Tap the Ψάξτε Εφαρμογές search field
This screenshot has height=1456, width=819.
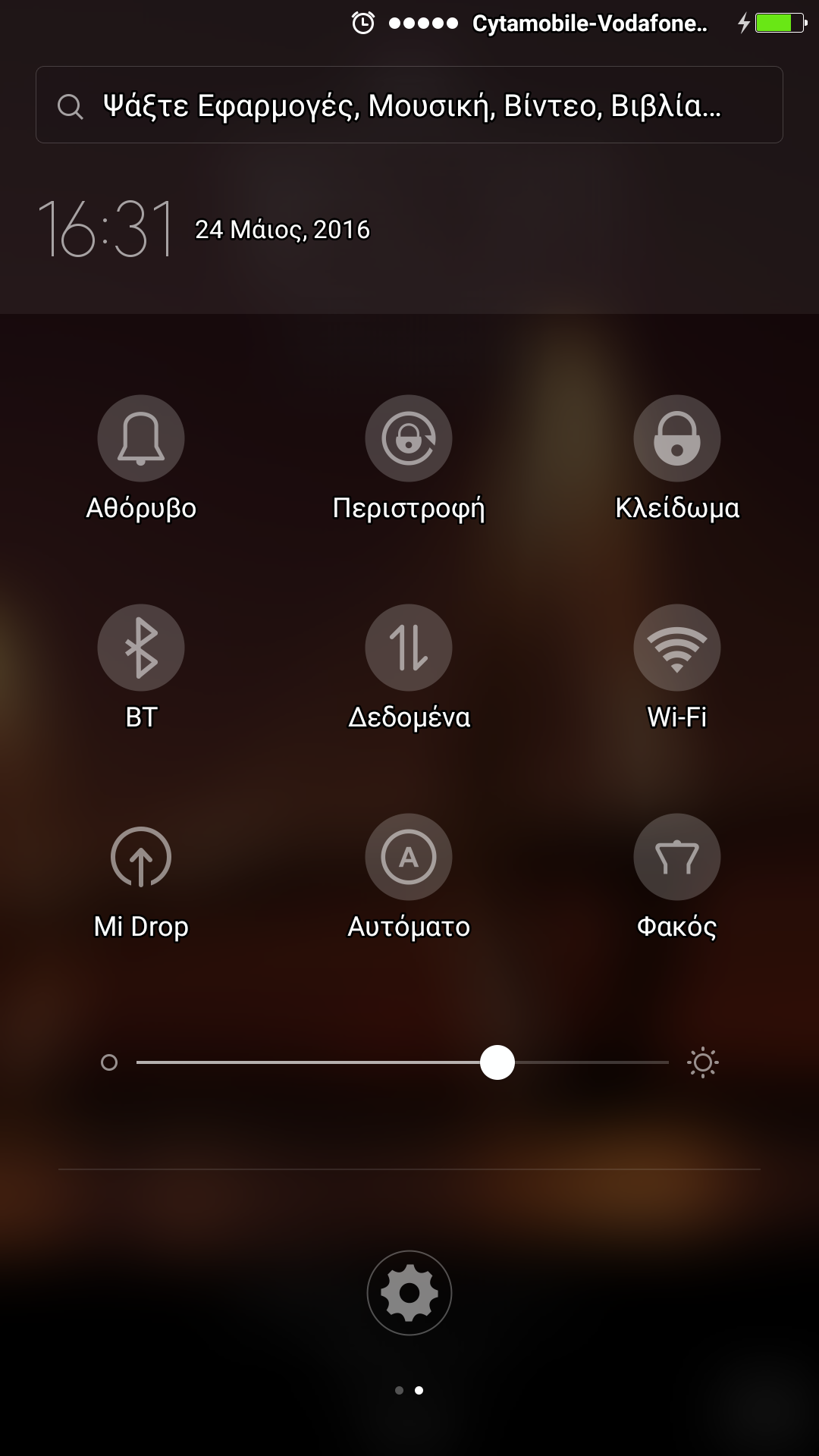pos(409,105)
